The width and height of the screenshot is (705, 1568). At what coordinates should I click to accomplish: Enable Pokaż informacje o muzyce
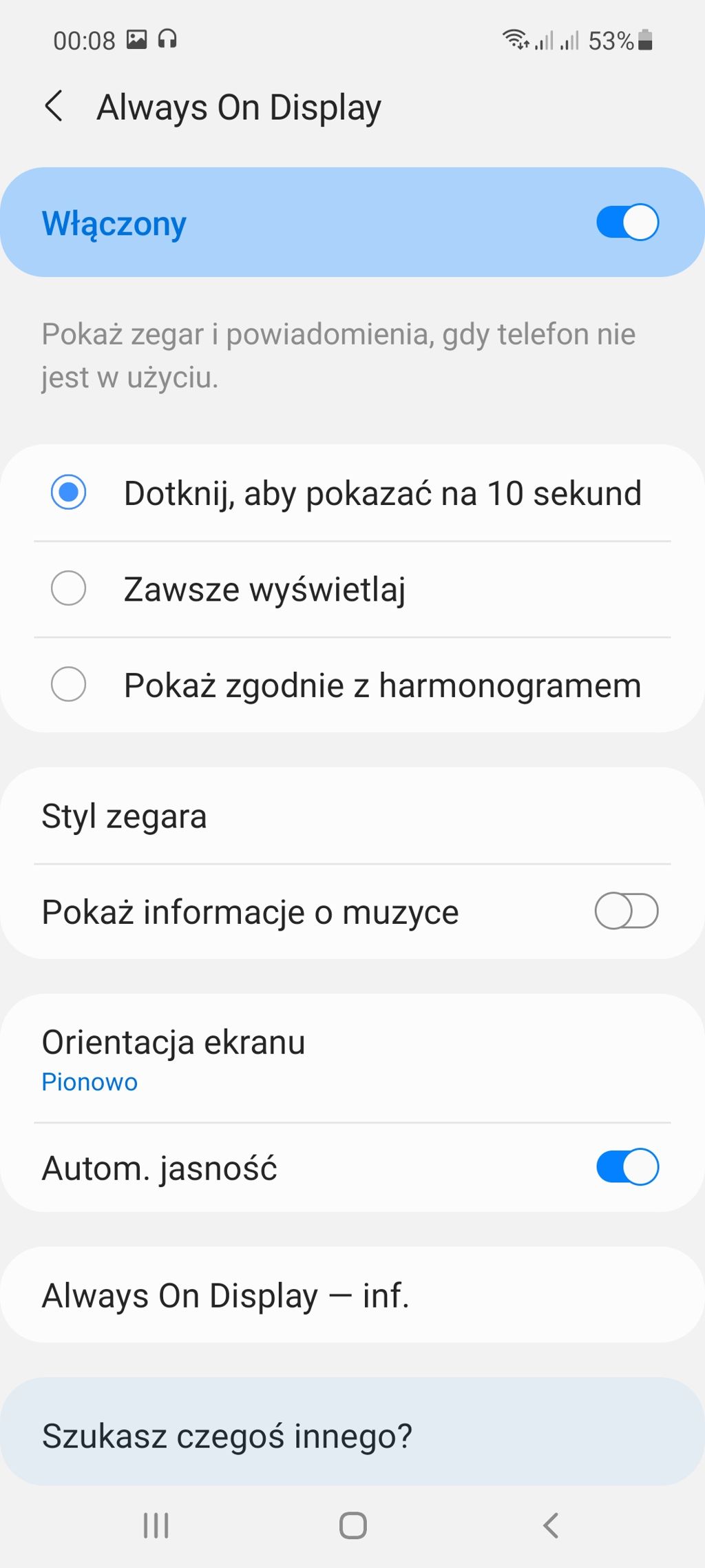click(627, 911)
